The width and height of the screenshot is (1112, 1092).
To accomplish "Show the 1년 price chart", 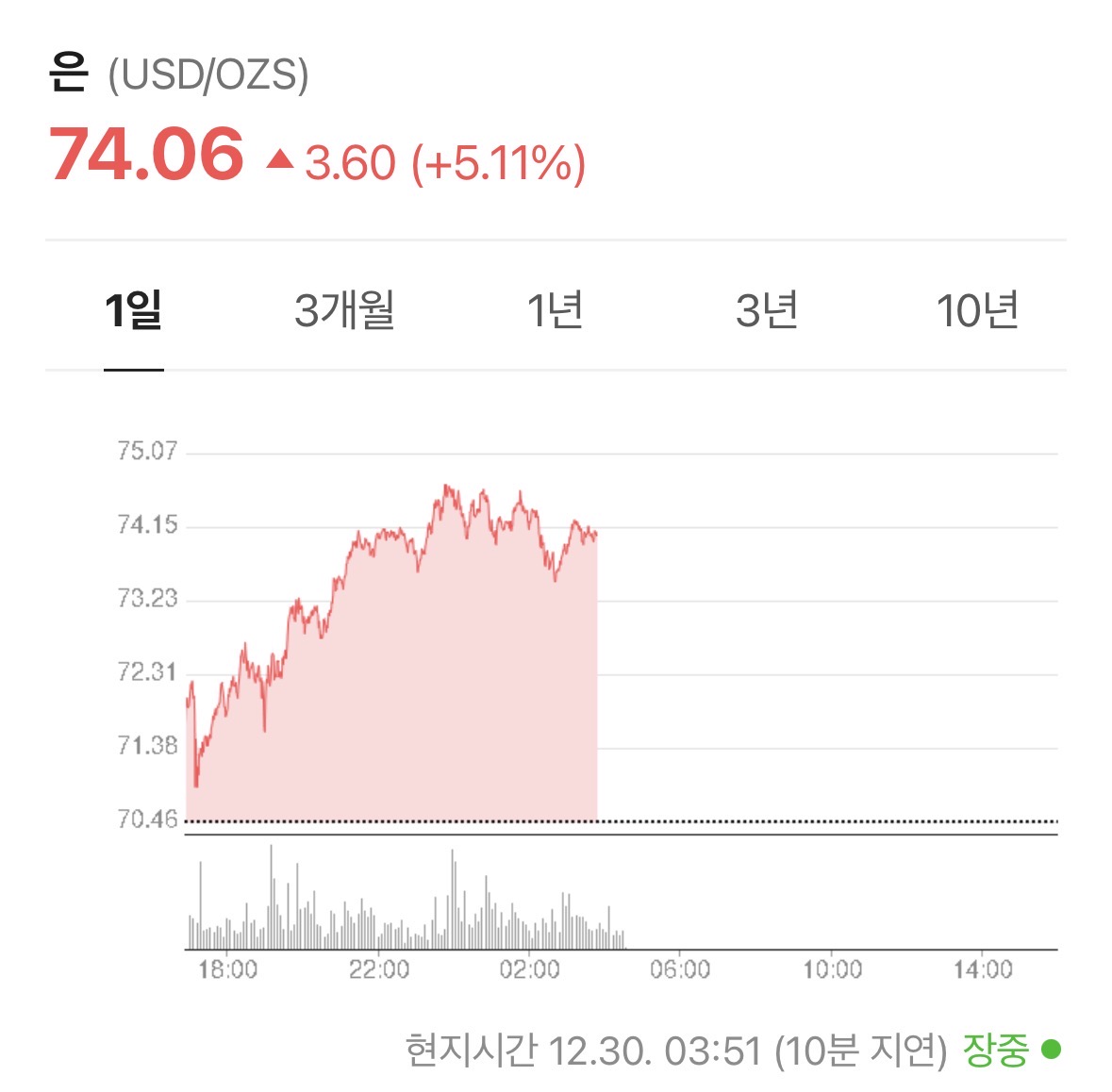I will coord(555,310).
